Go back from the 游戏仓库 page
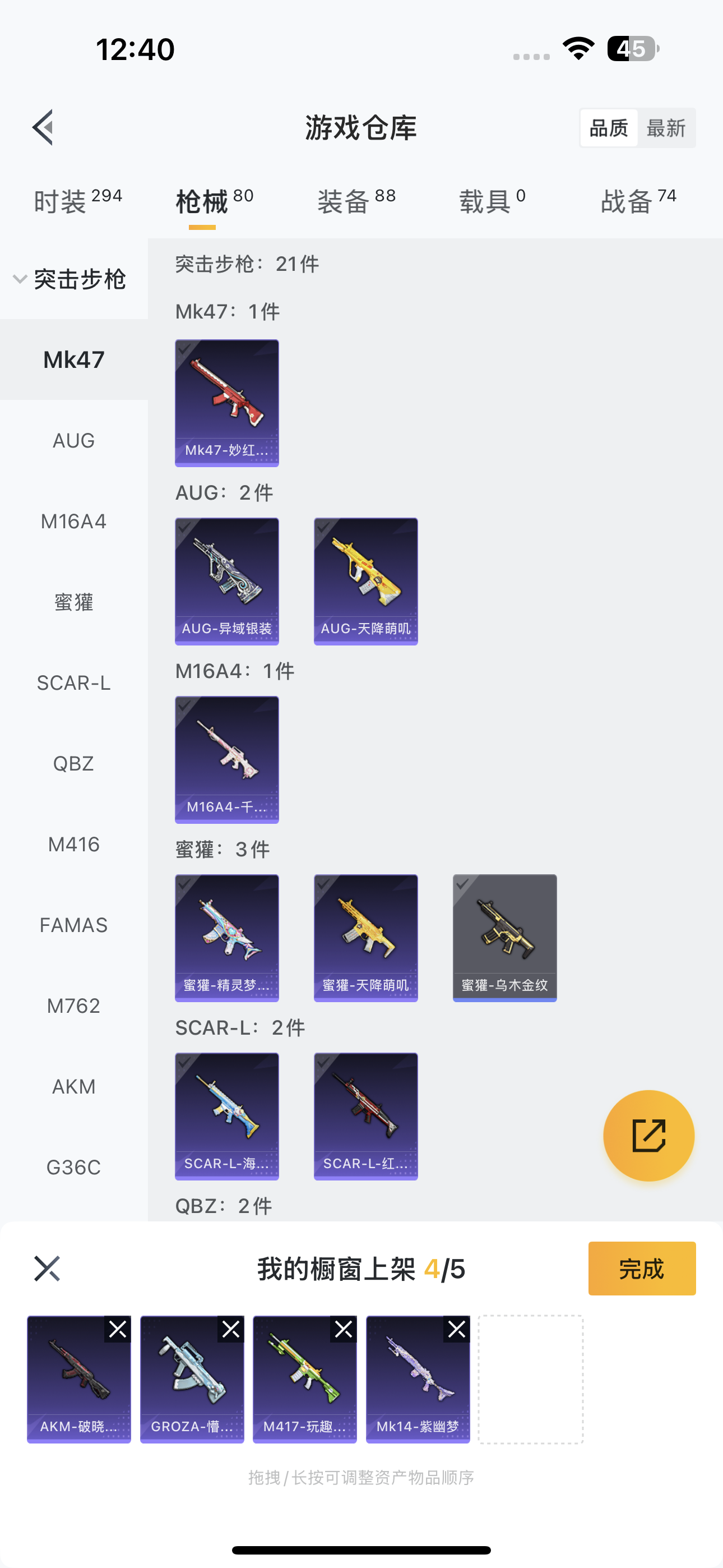 pos(44,128)
